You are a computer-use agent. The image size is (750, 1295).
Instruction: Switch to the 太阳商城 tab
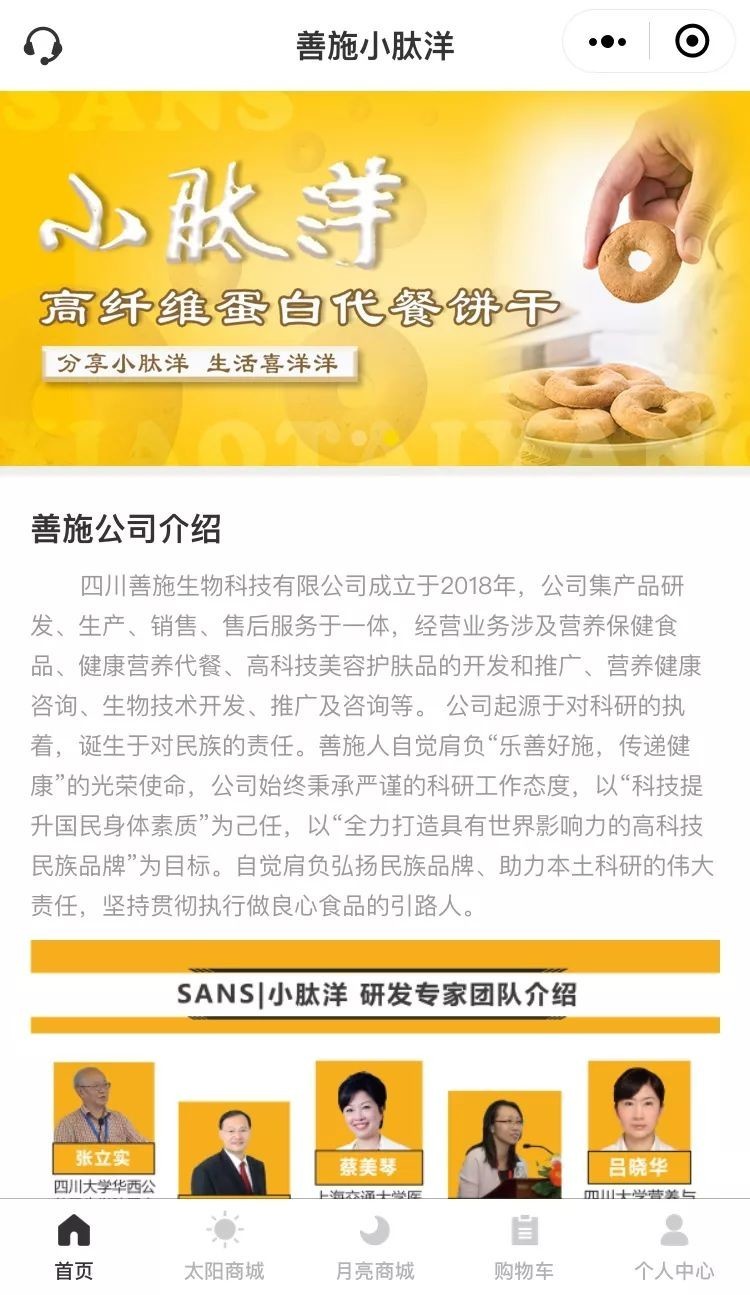click(x=224, y=1246)
